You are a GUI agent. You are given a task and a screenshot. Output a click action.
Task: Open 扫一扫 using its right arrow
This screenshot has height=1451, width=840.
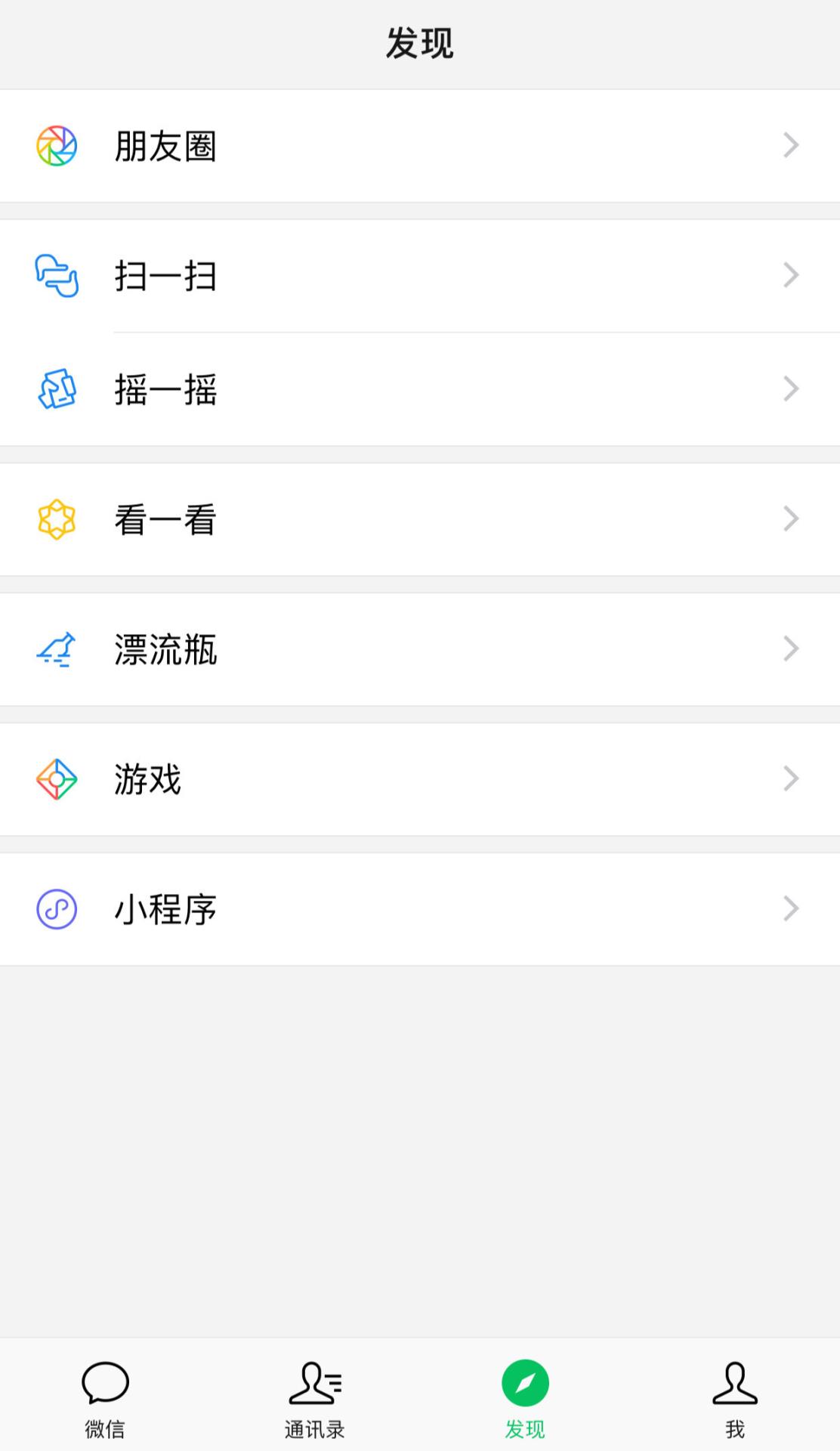[x=789, y=276]
